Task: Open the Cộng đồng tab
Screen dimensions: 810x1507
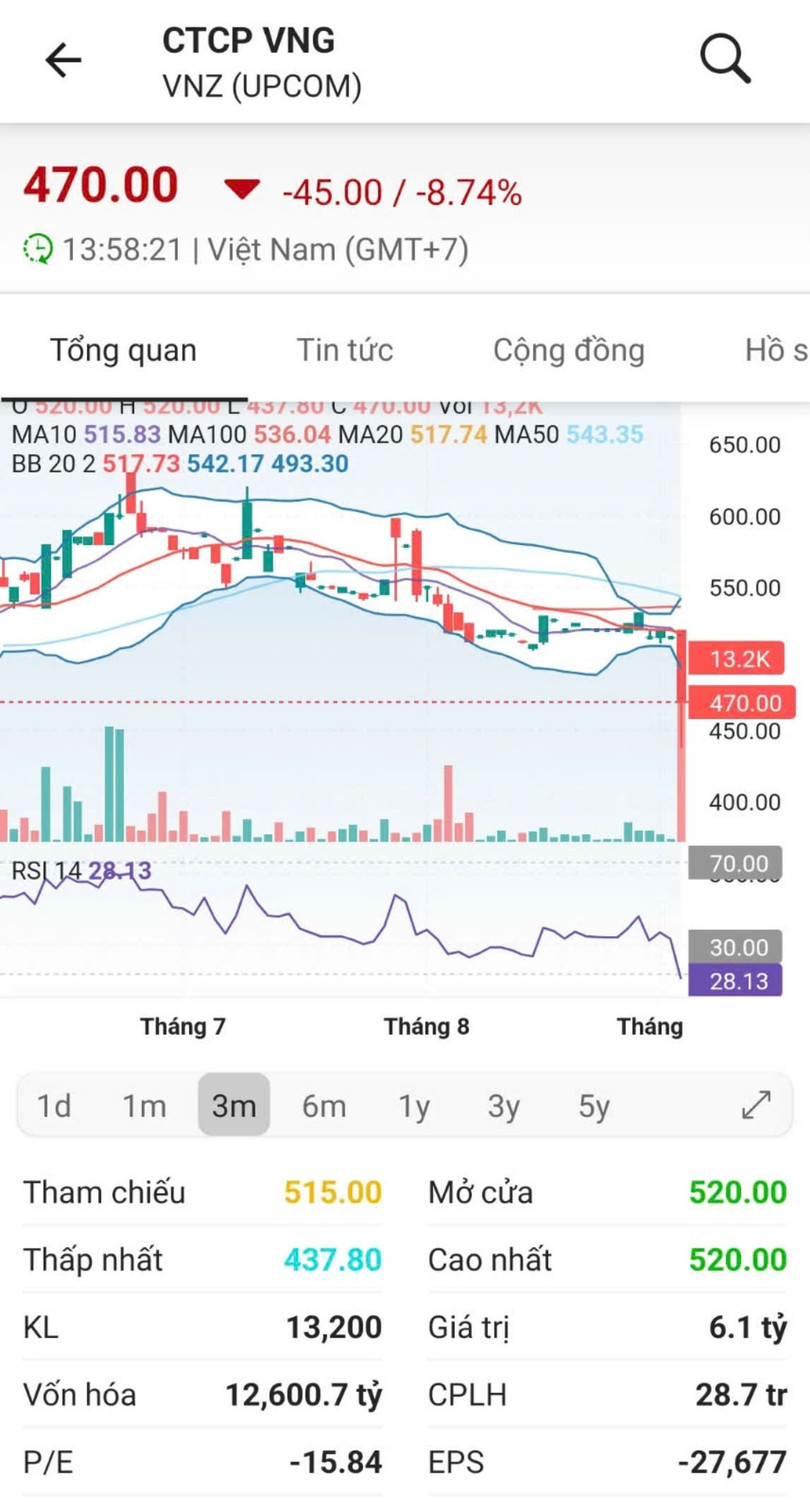Action: pyautogui.click(x=568, y=350)
